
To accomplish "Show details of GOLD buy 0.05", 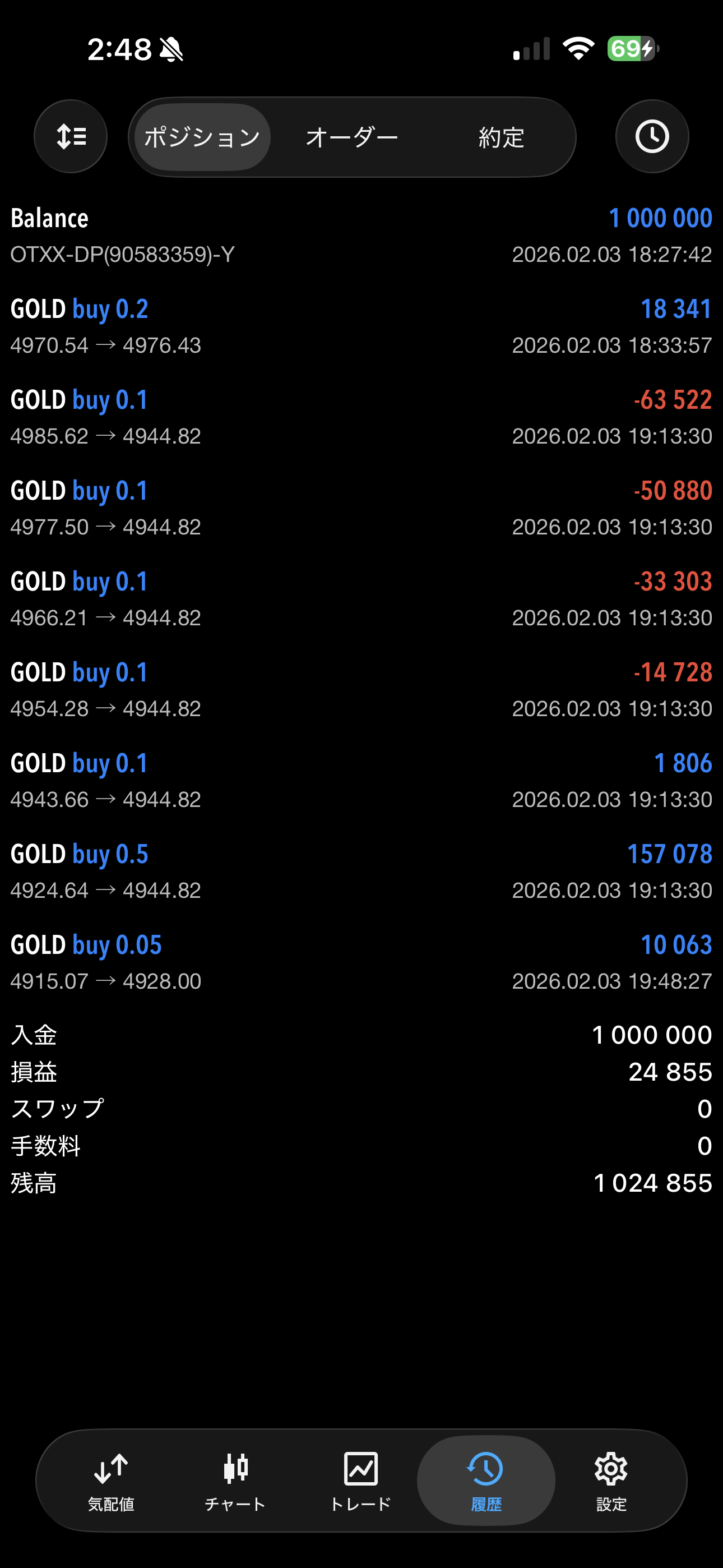I will coord(361,962).
